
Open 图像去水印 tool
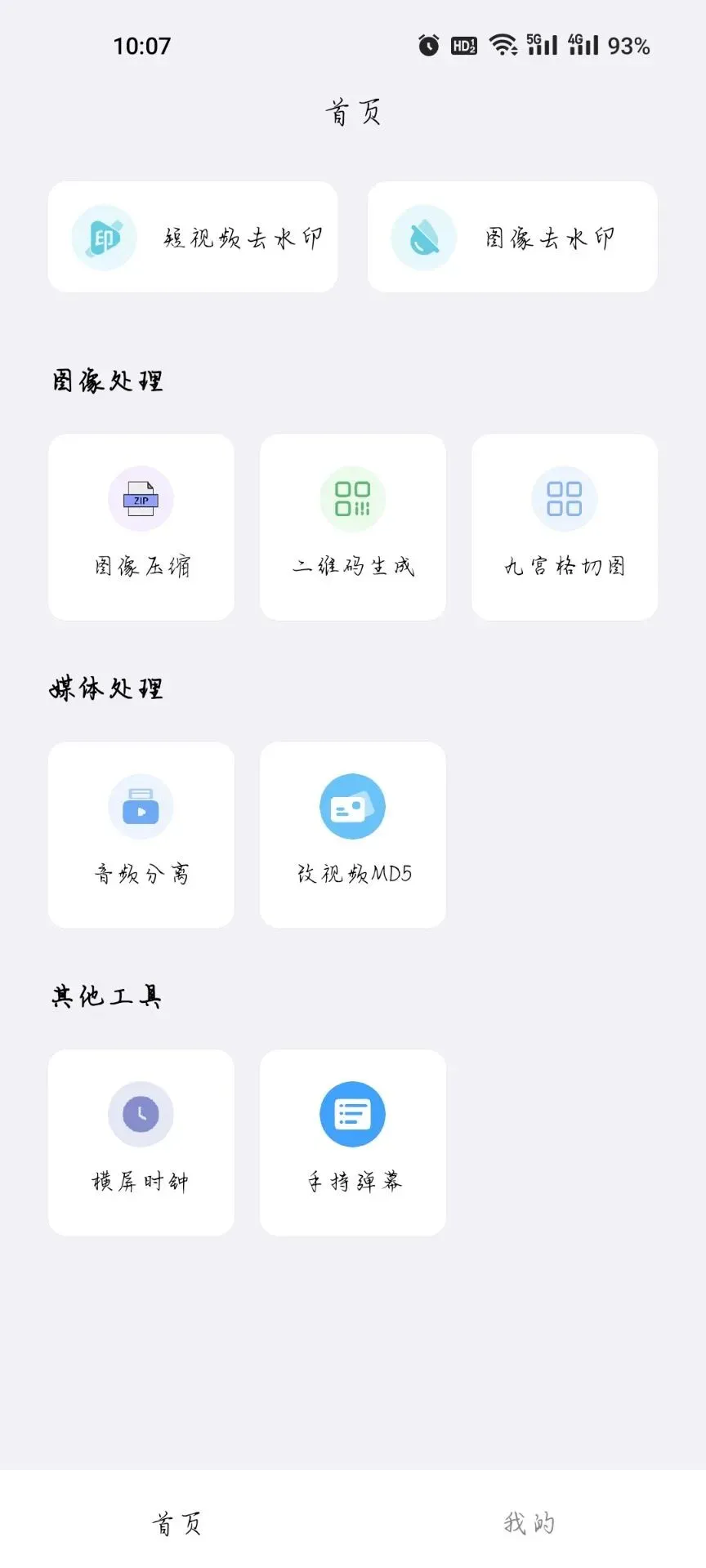point(512,237)
